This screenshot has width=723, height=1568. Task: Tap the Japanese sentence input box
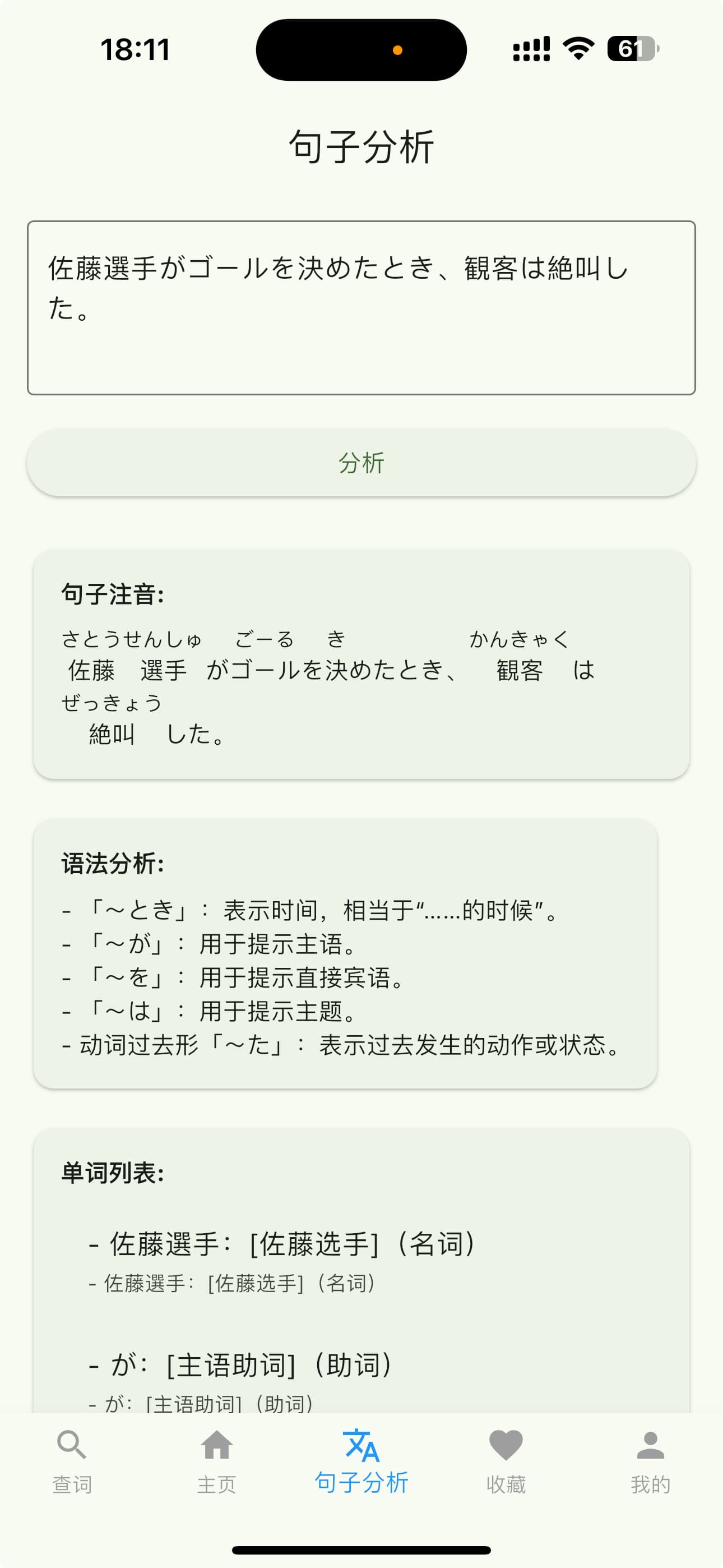[x=361, y=307]
